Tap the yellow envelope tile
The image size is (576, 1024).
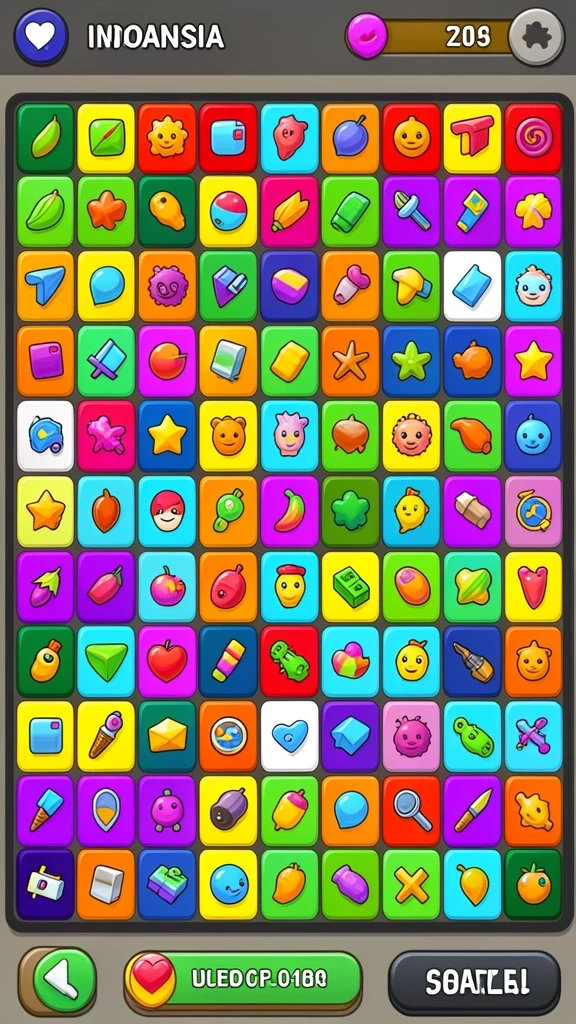[167, 736]
